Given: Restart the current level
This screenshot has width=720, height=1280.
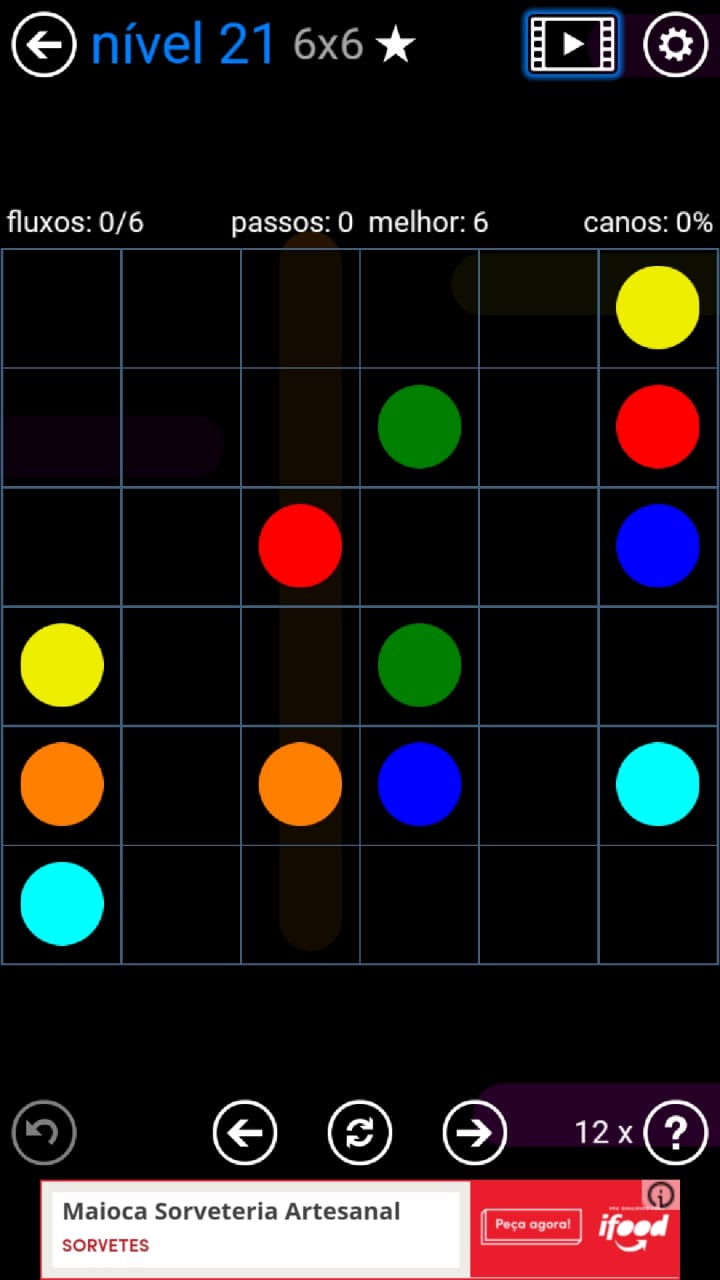Looking at the screenshot, I should click(360, 1133).
